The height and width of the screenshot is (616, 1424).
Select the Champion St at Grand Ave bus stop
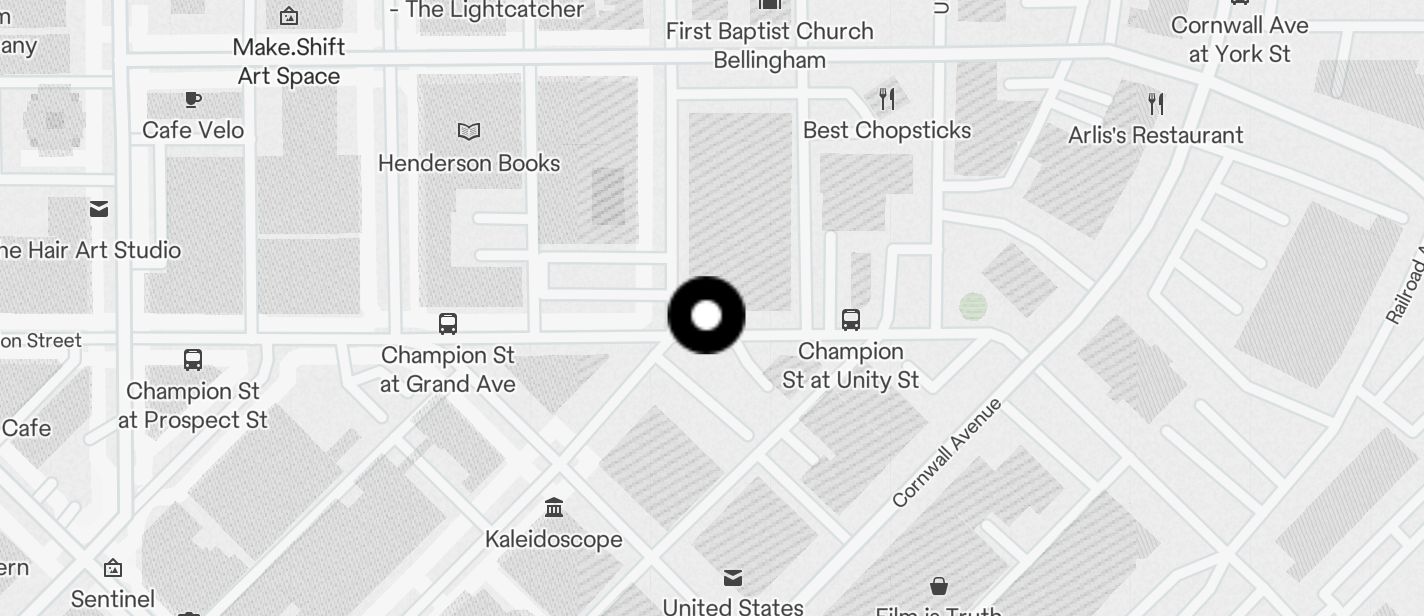[x=448, y=324]
